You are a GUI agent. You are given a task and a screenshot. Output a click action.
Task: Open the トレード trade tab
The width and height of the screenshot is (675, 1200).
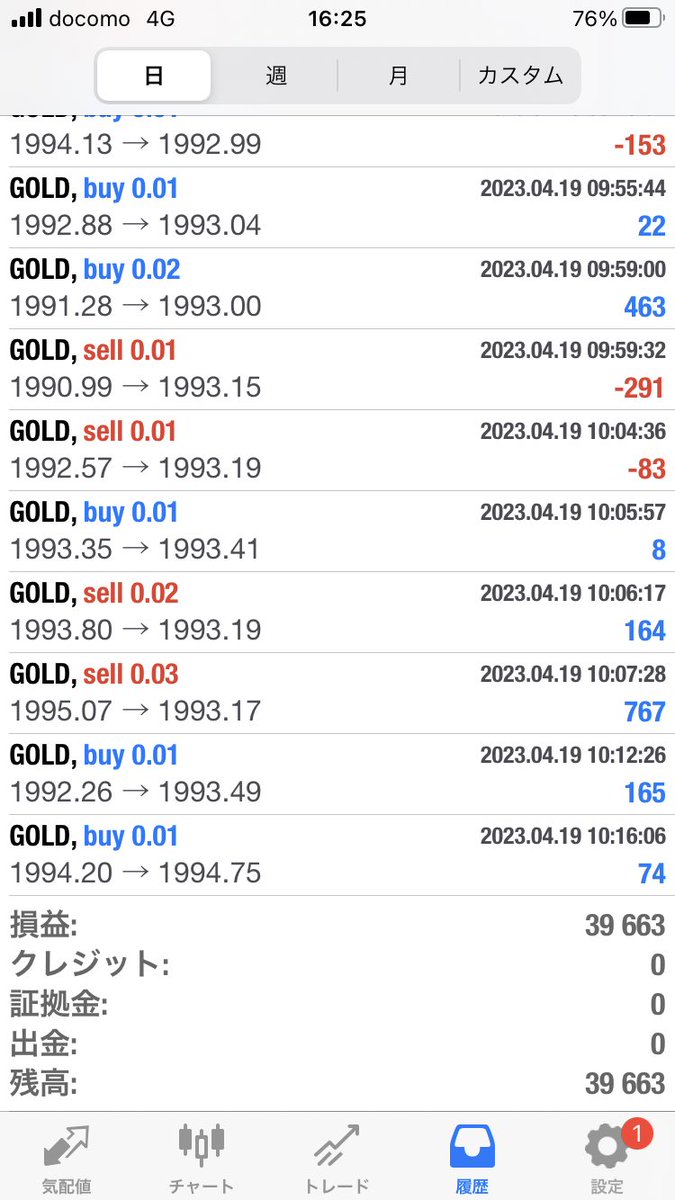click(x=336, y=1159)
